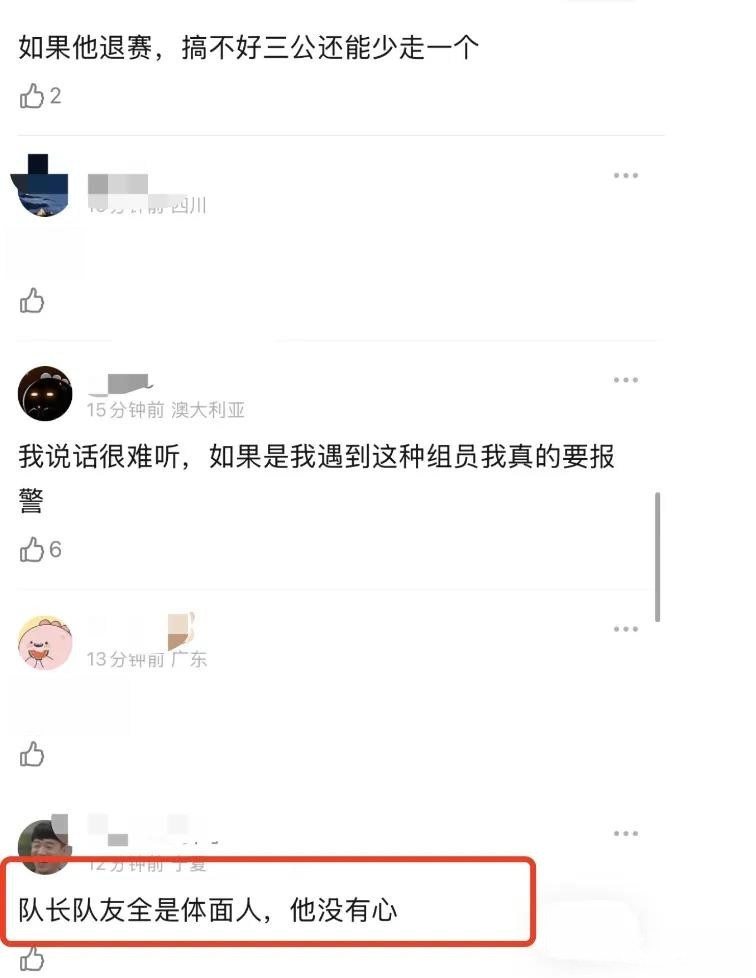Open the overflow menu on the 宁夏 comment
The height and width of the screenshot is (978, 756).
[x=626, y=833]
